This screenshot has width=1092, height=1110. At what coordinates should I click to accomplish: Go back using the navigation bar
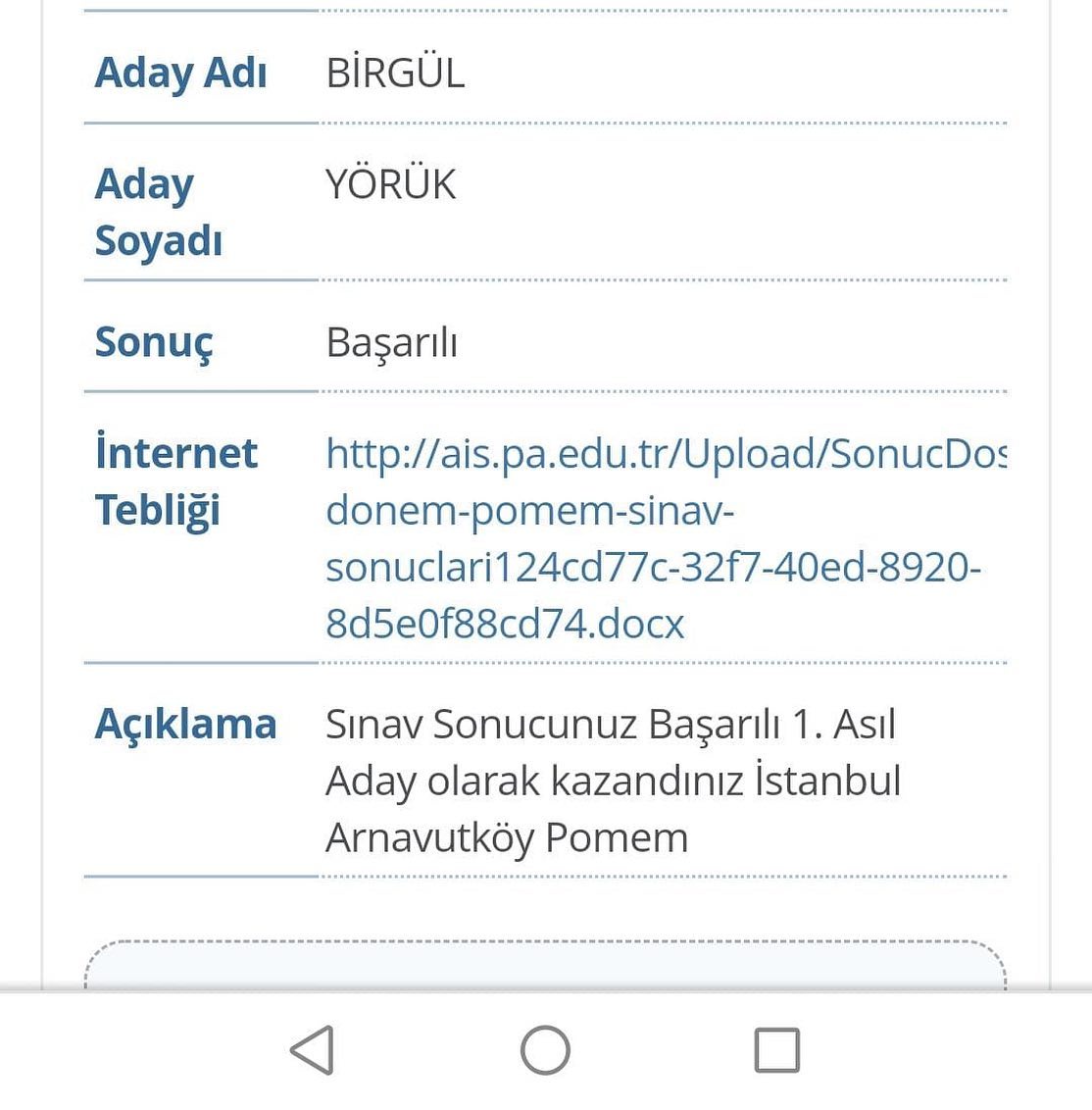[x=312, y=1050]
